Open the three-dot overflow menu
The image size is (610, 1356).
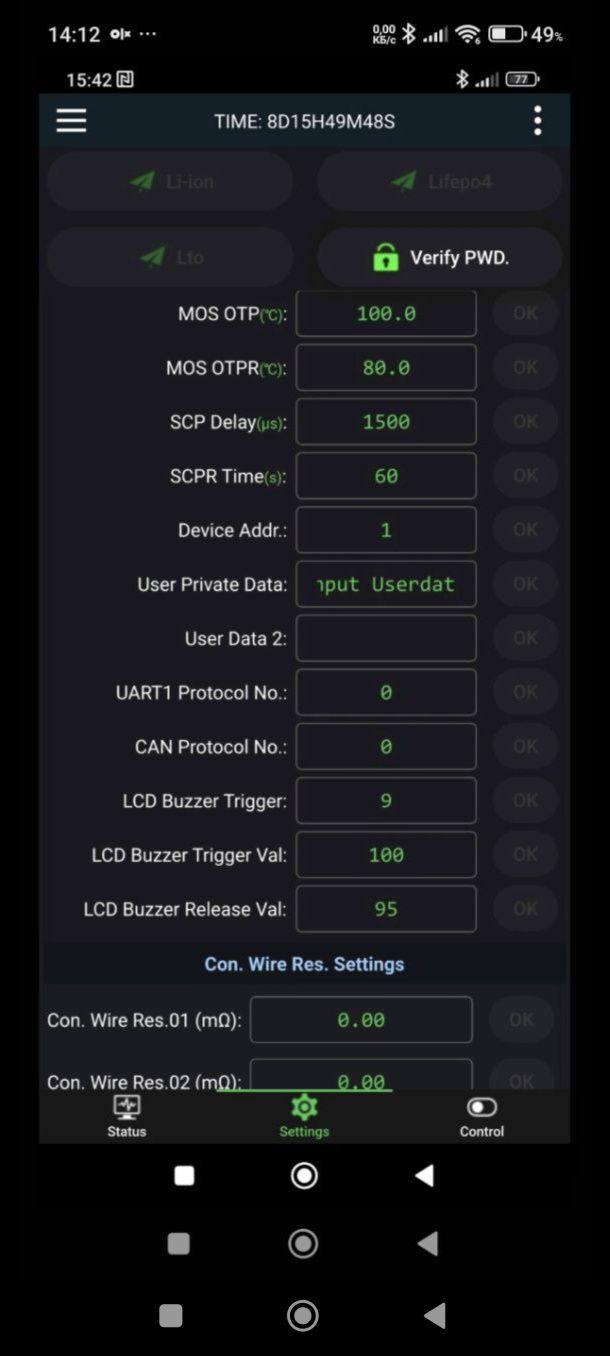point(537,121)
